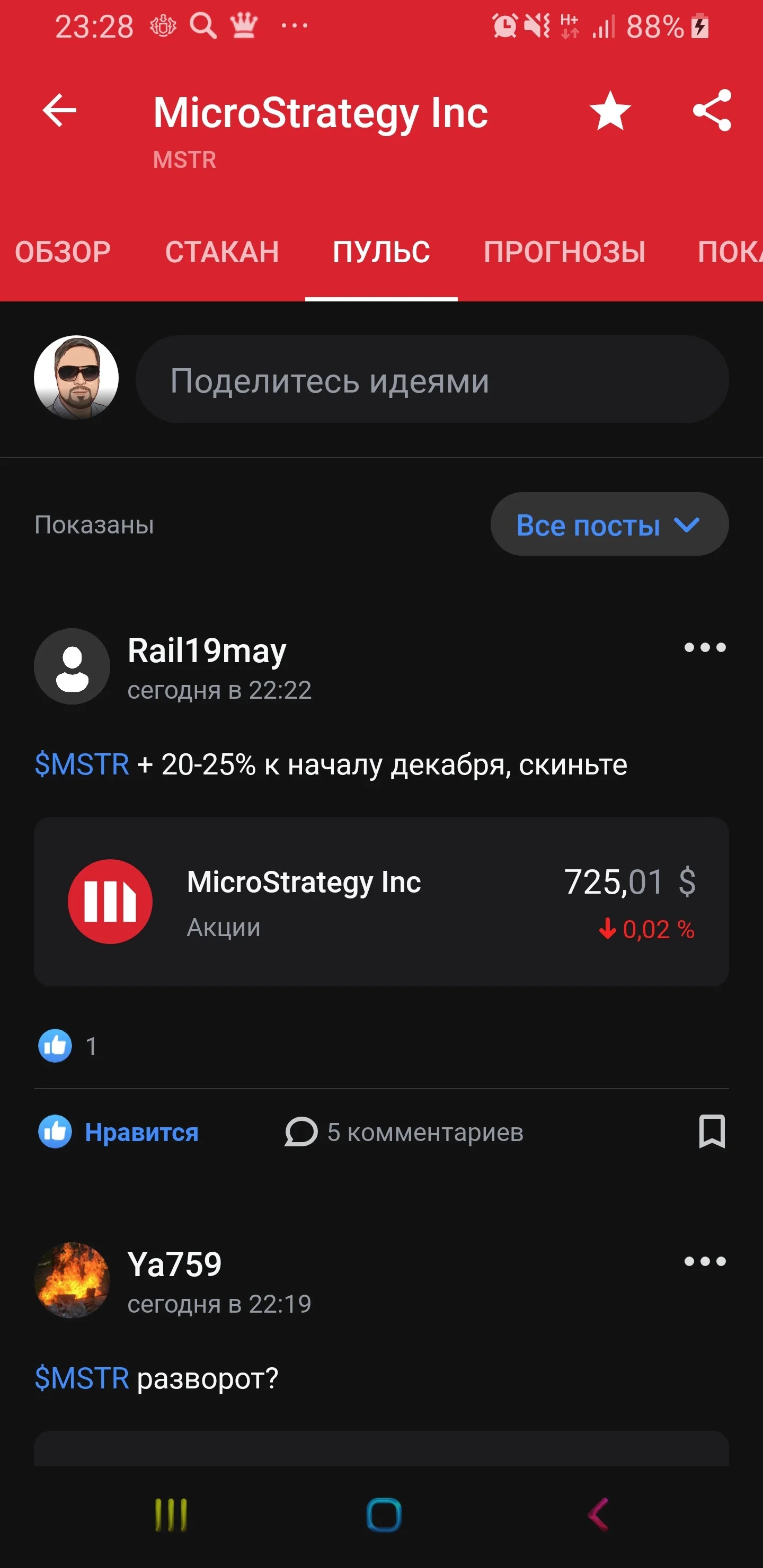763x1568 pixels.
Task: Add MicroStrategy to favorites with the star
Action: [x=610, y=111]
